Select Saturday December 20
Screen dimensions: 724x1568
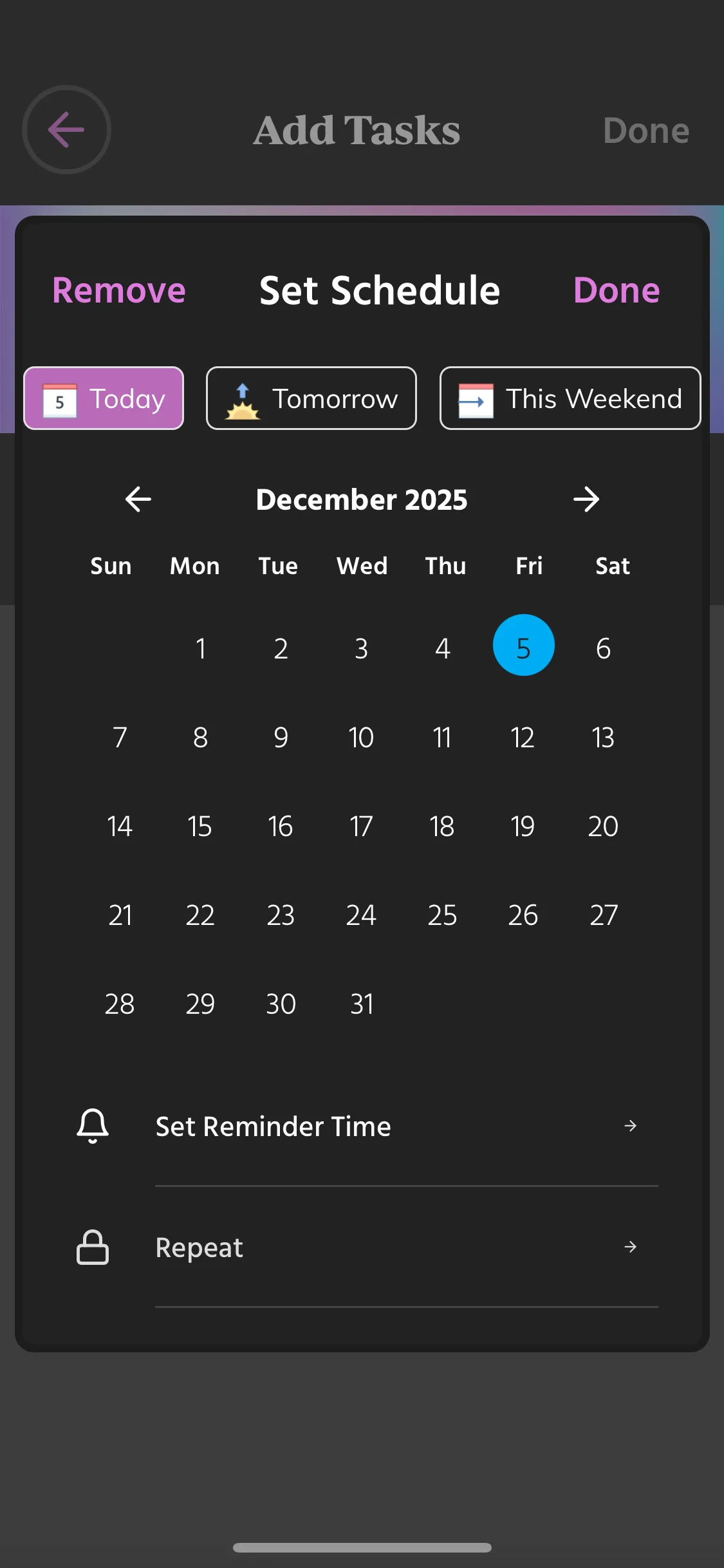pos(603,826)
